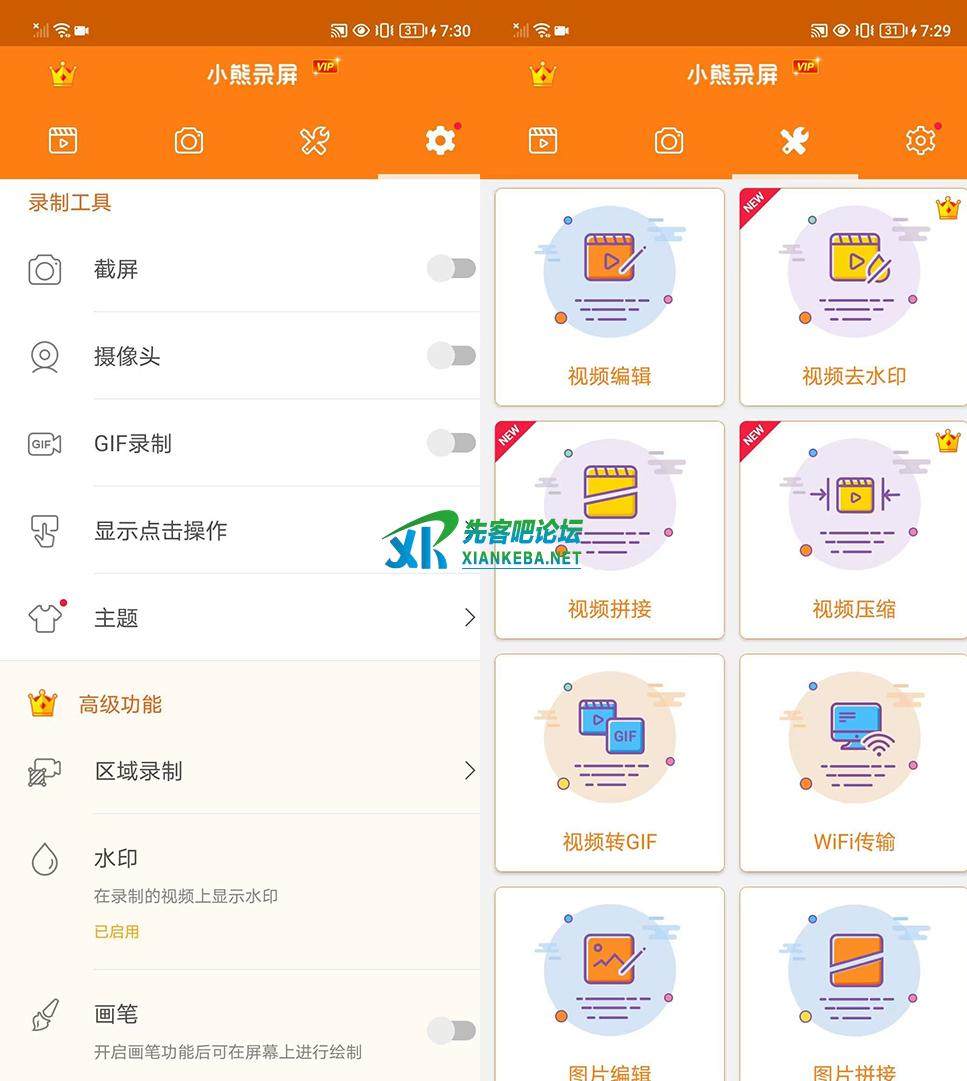This screenshot has height=1081, width=967.
Task: Toggle GIF录制 on
Action: tap(451, 443)
